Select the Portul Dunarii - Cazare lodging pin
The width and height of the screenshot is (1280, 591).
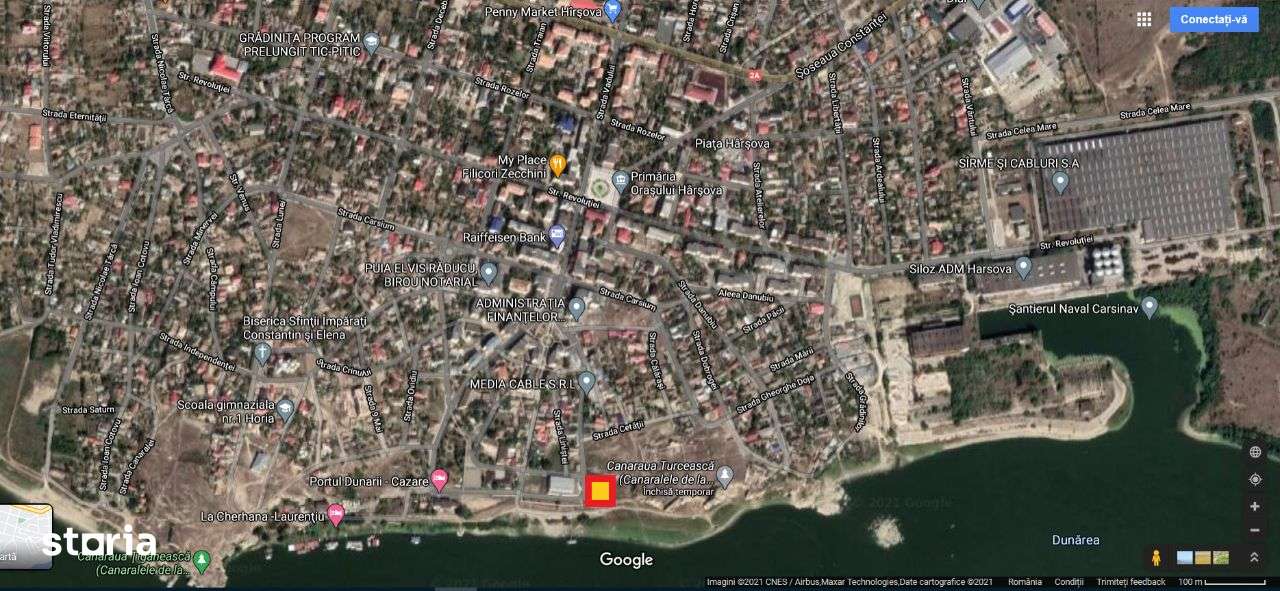click(x=439, y=480)
